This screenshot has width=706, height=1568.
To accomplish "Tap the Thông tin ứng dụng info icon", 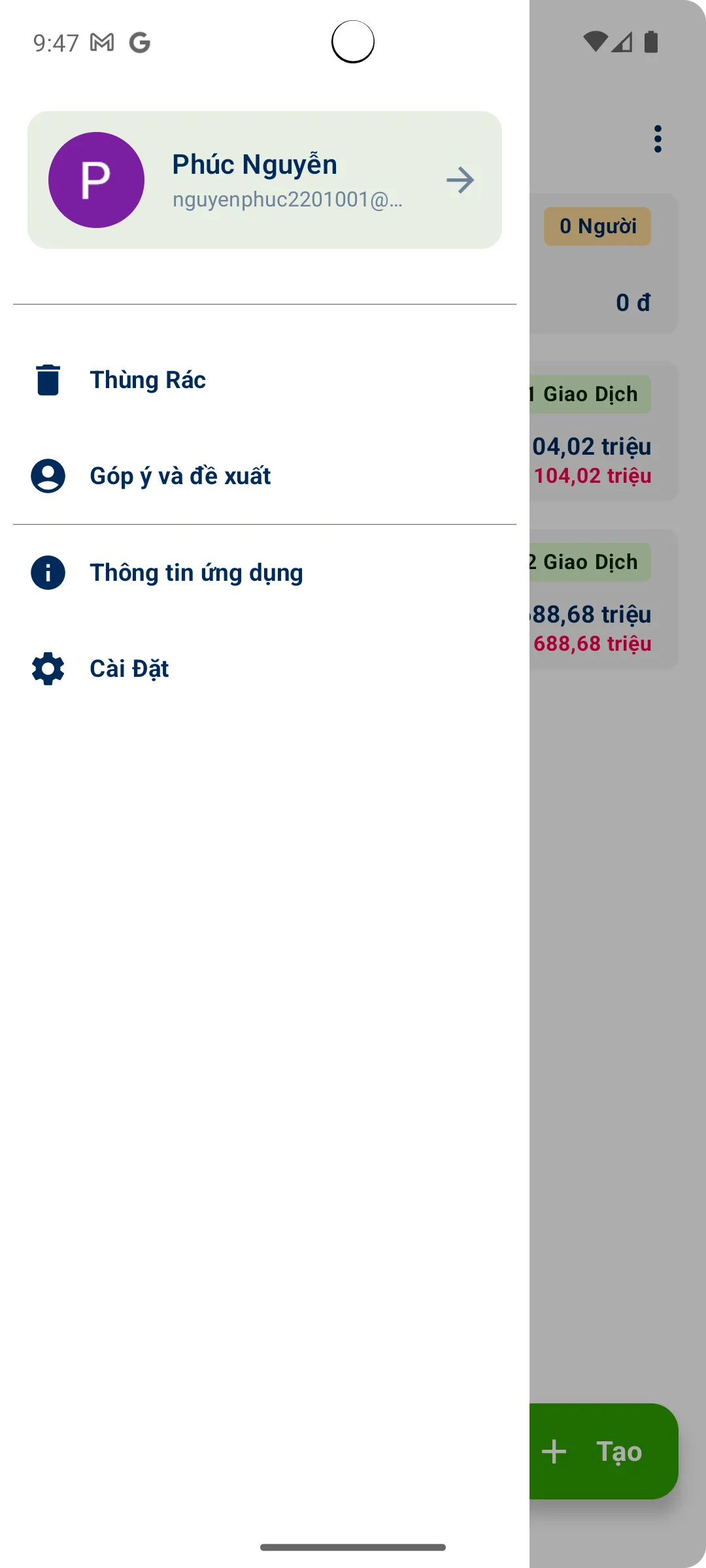I will pos(47,572).
